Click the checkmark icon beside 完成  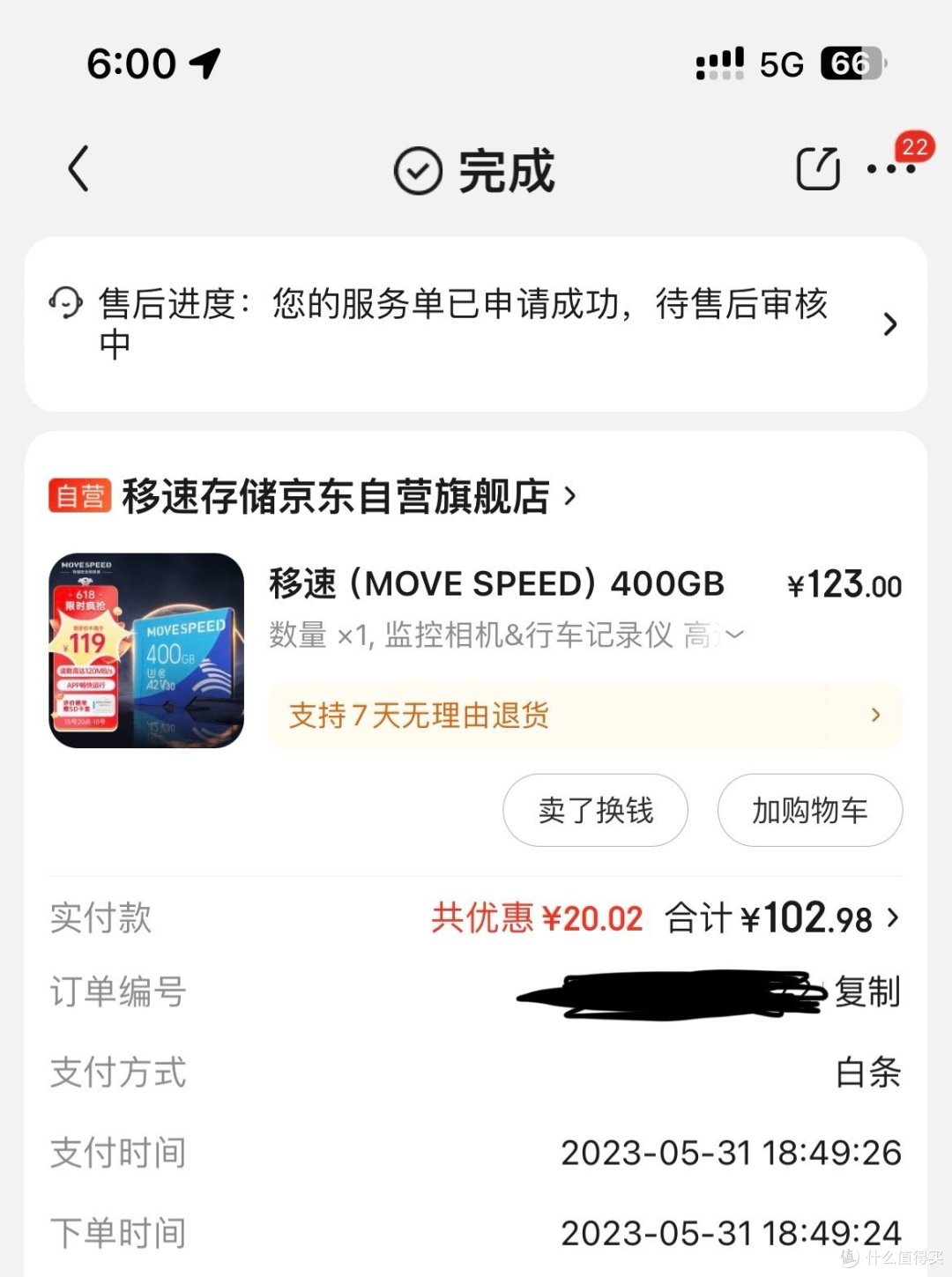click(x=417, y=171)
